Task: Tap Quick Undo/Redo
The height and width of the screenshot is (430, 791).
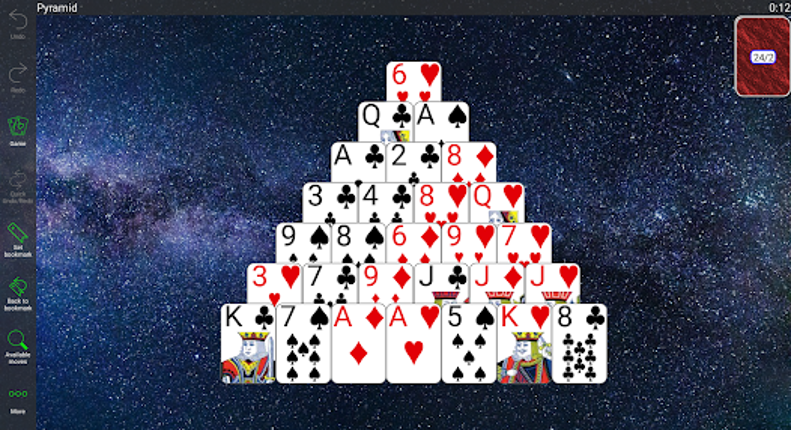Action: coord(17,184)
